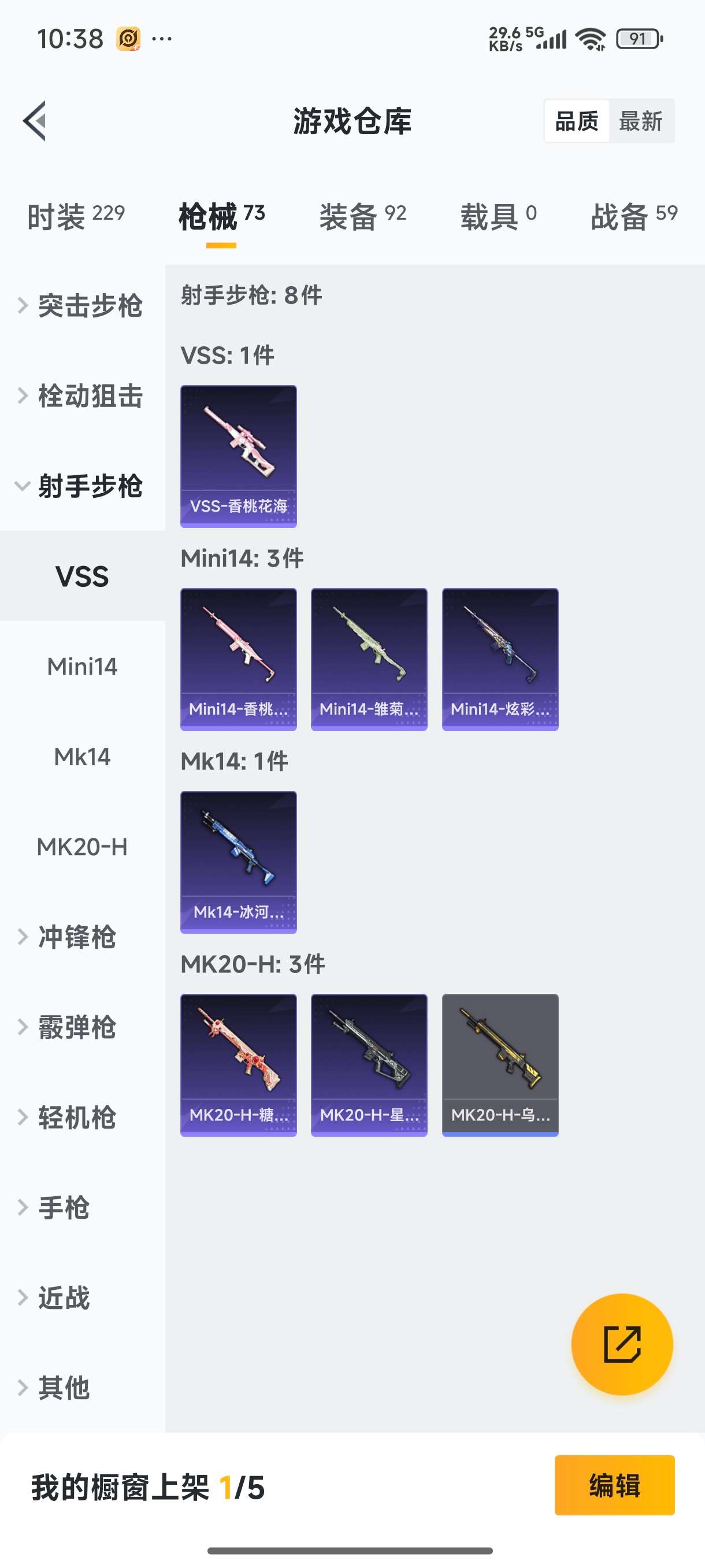This screenshot has width=705, height=1568.
Task: Select MK20-H in the sidebar
Action: pos(83,846)
